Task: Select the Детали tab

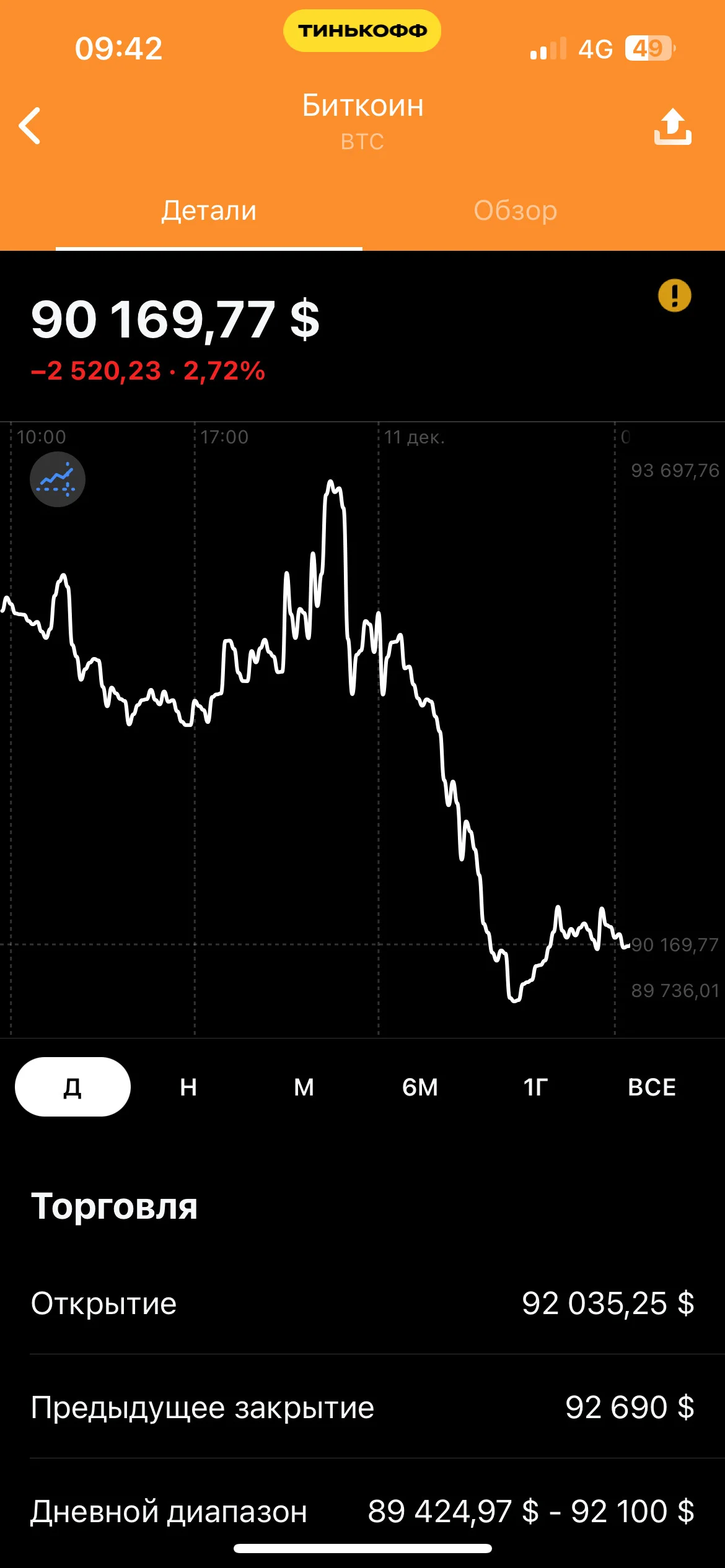Action: [209, 211]
